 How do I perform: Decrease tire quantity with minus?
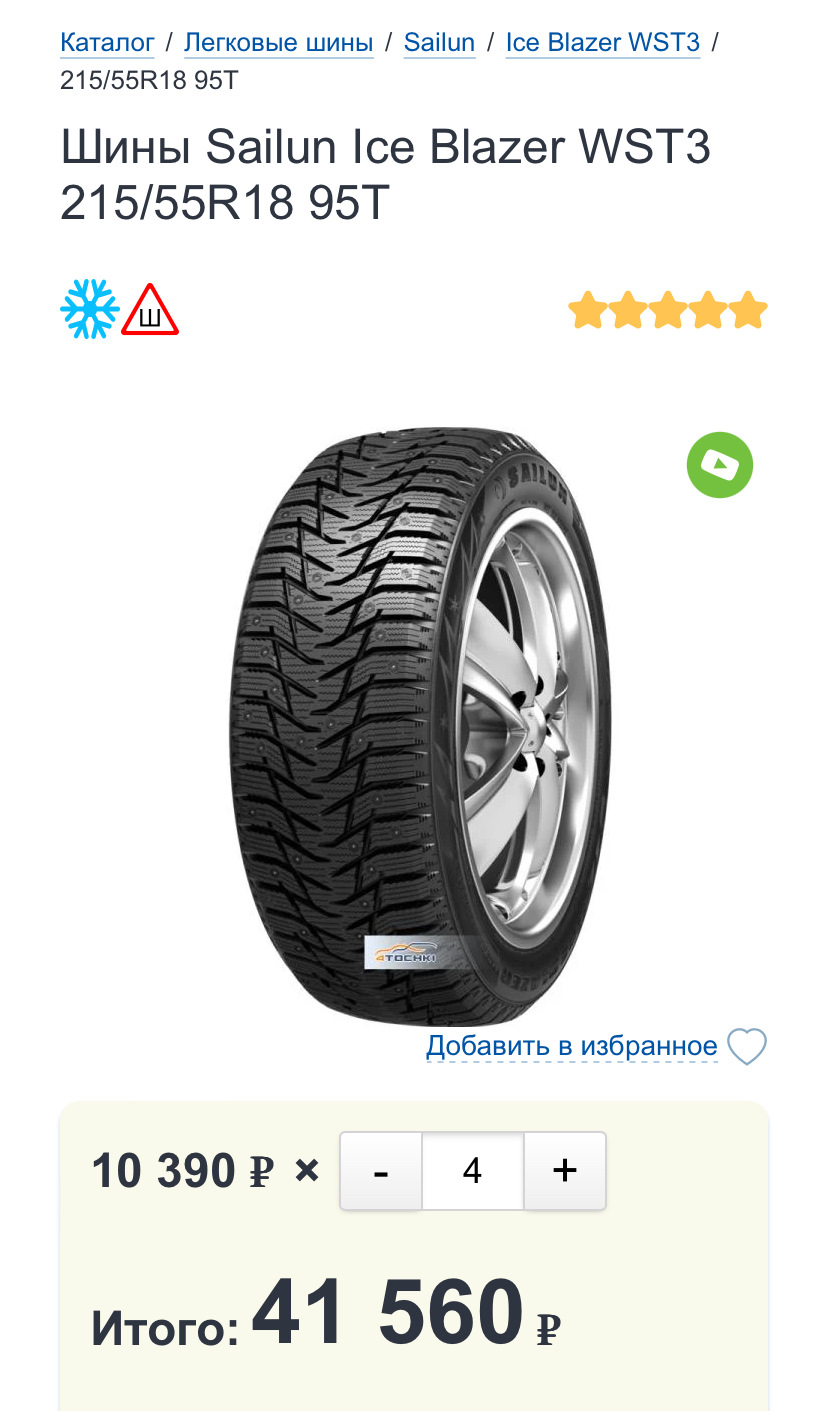[x=381, y=1171]
